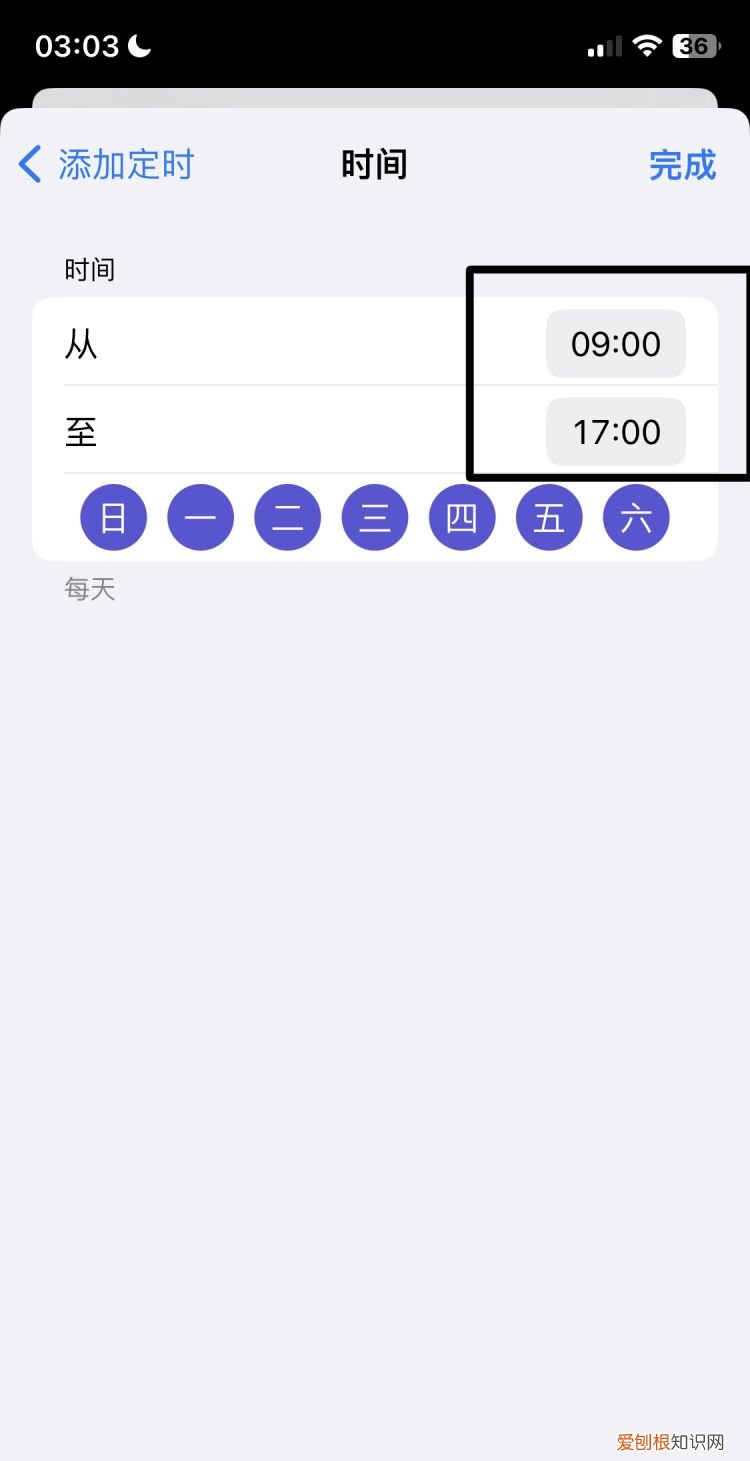
Task: Tap the 每天 repeat summary label
Action: [89, 589]
